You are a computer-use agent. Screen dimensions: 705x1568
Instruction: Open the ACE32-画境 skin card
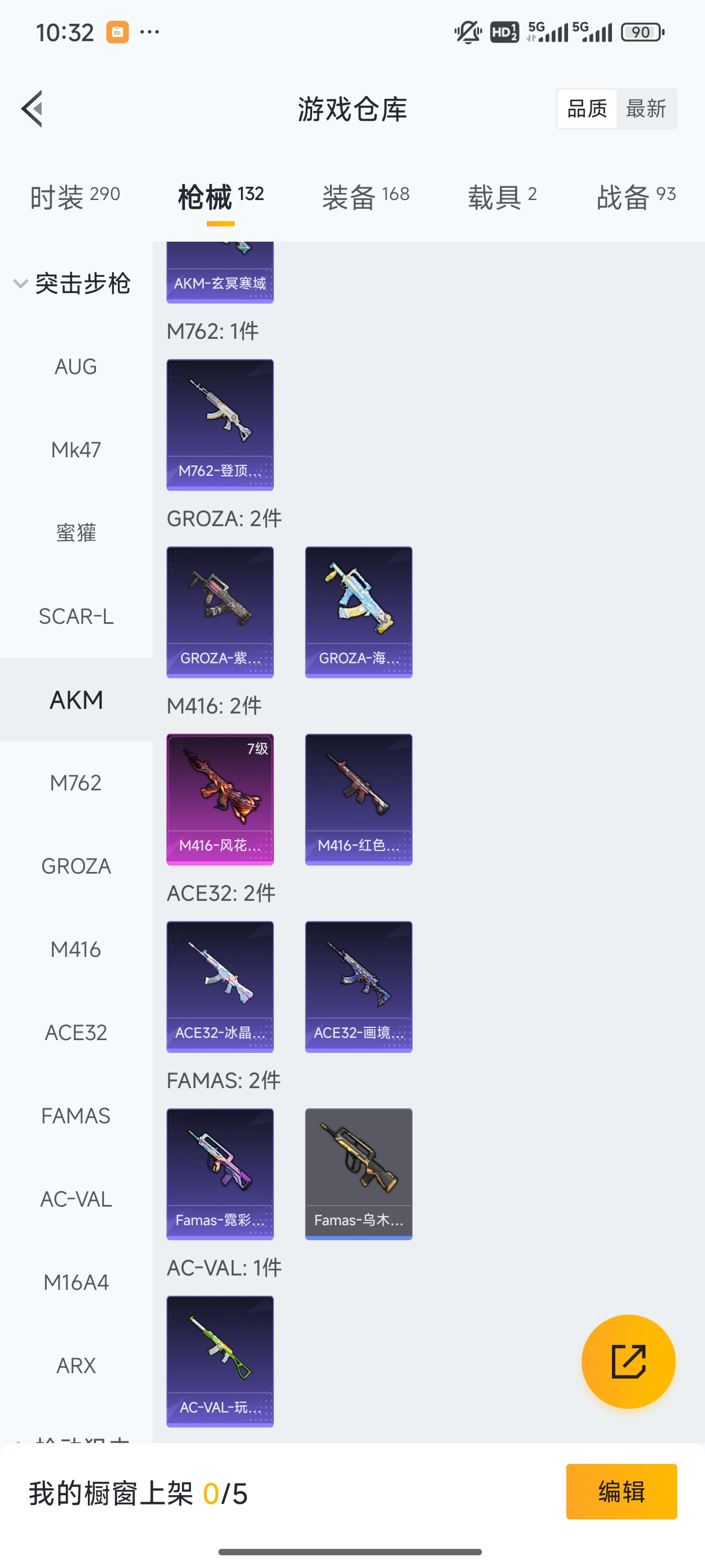click(358, 987)
